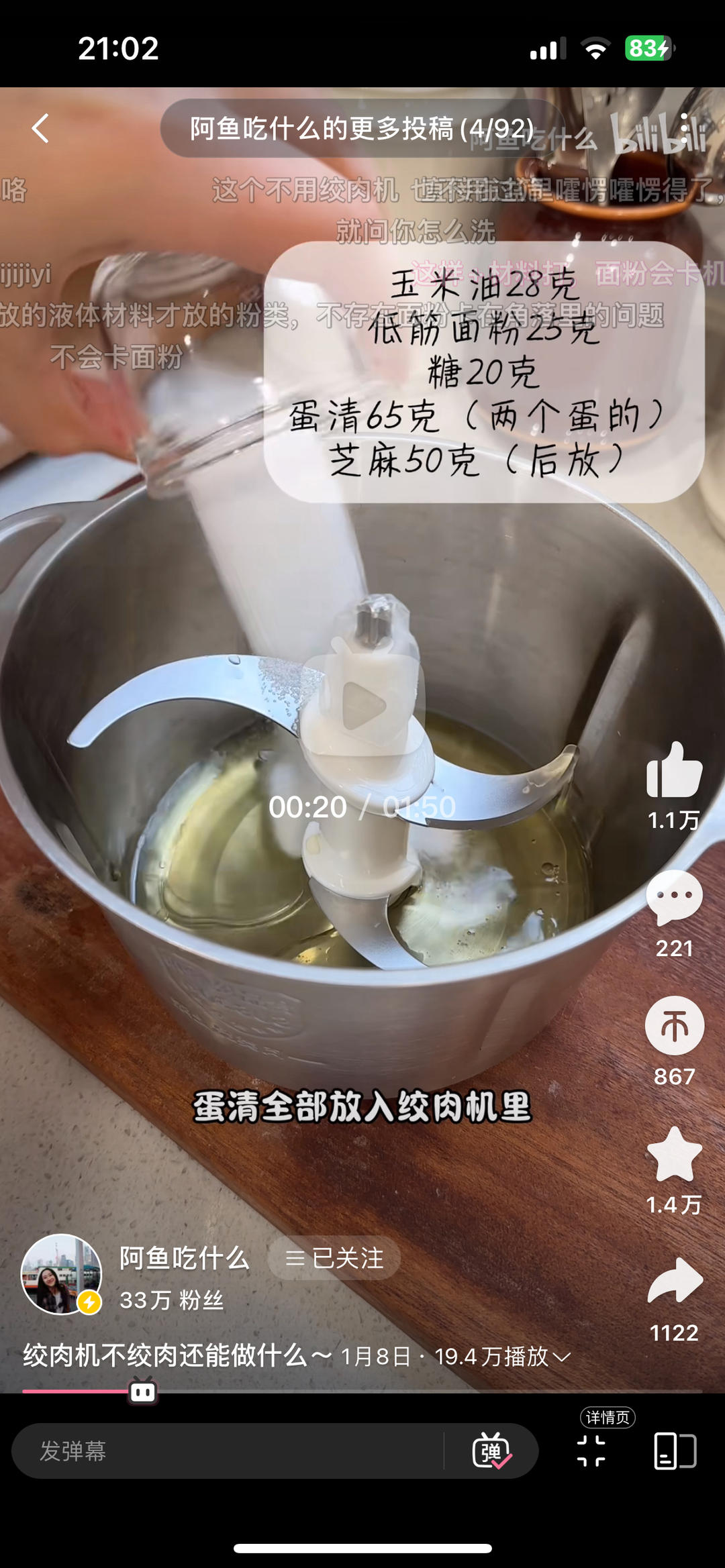Open the 阿鱼吃什么 more uploads playlist
This screenshot has height=1568, width=725.
362,128
